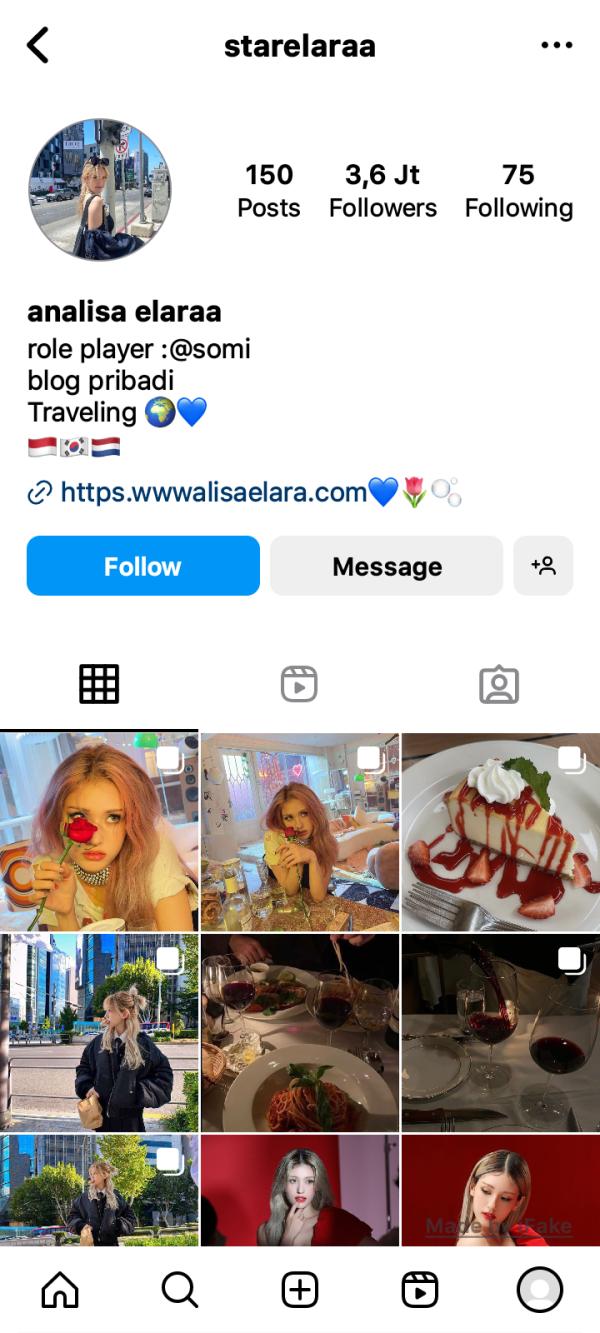Image resolution: width=600 pixels, height=1333 pixels.
Task: Show suggested accounts with add-person button
Action: click(543, 566)
